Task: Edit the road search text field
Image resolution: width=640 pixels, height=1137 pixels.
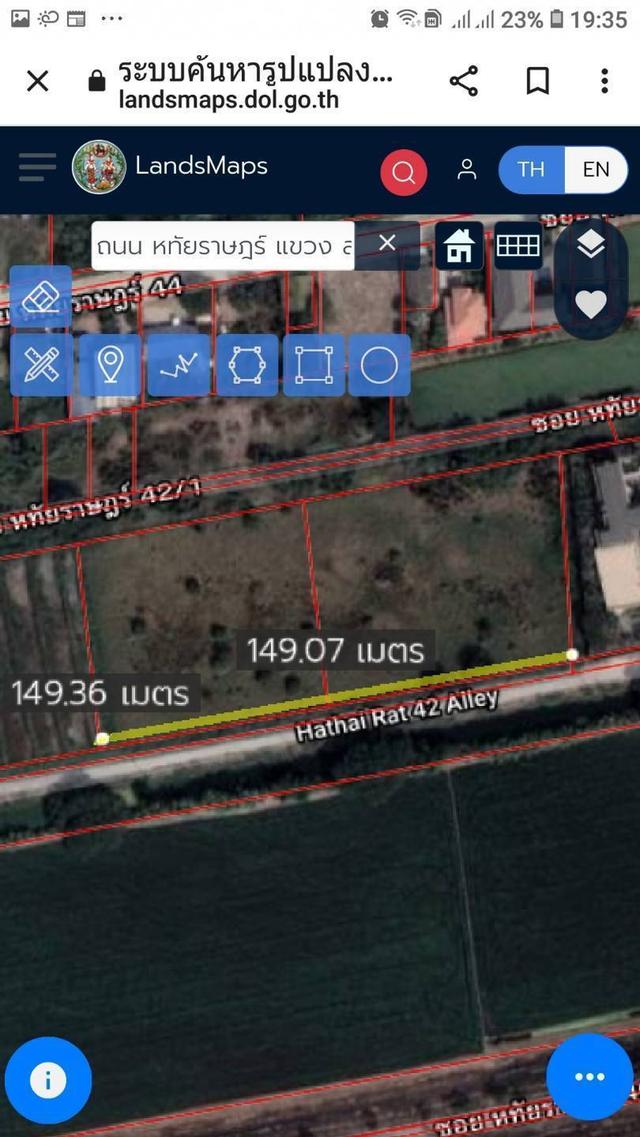Action: pos(223,246)
